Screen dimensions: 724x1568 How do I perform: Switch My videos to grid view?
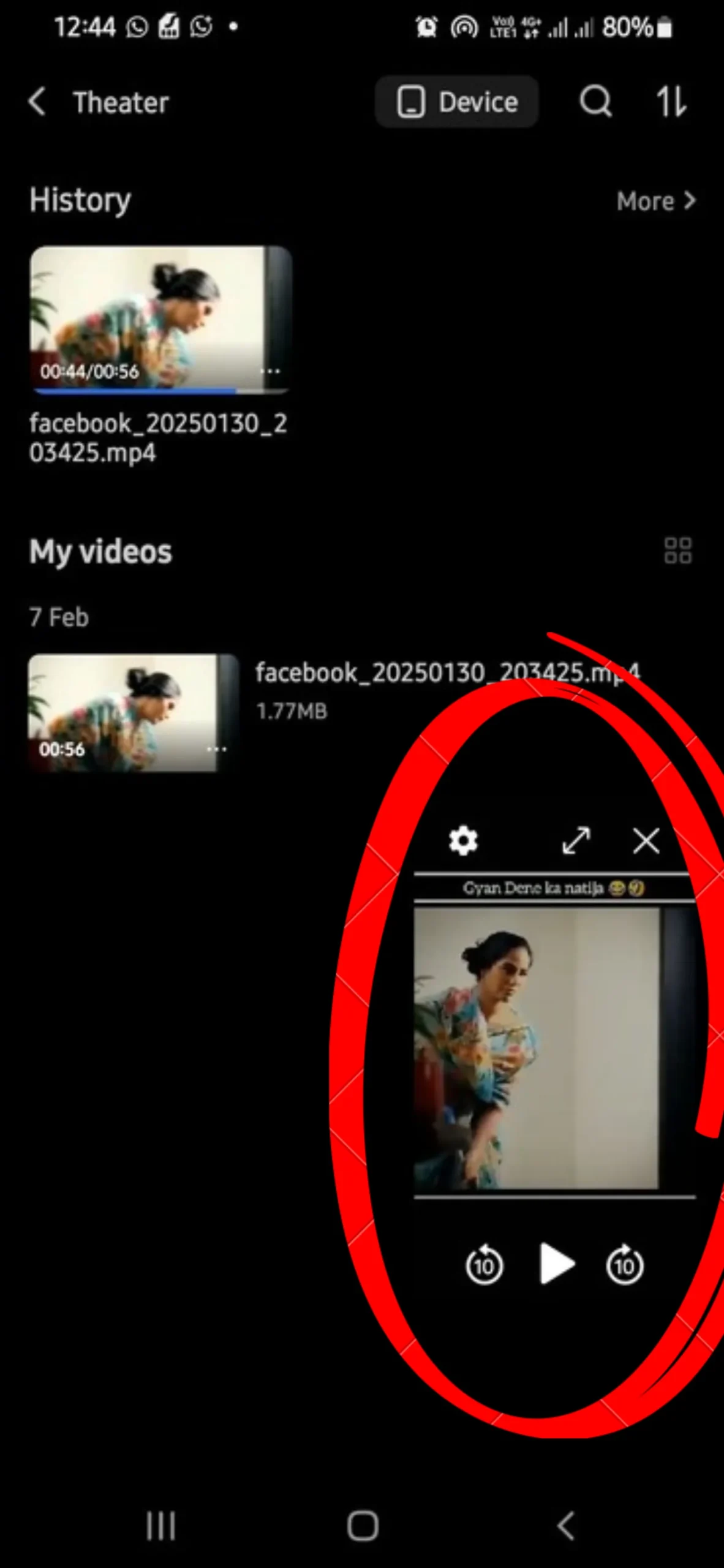(678, 551)
